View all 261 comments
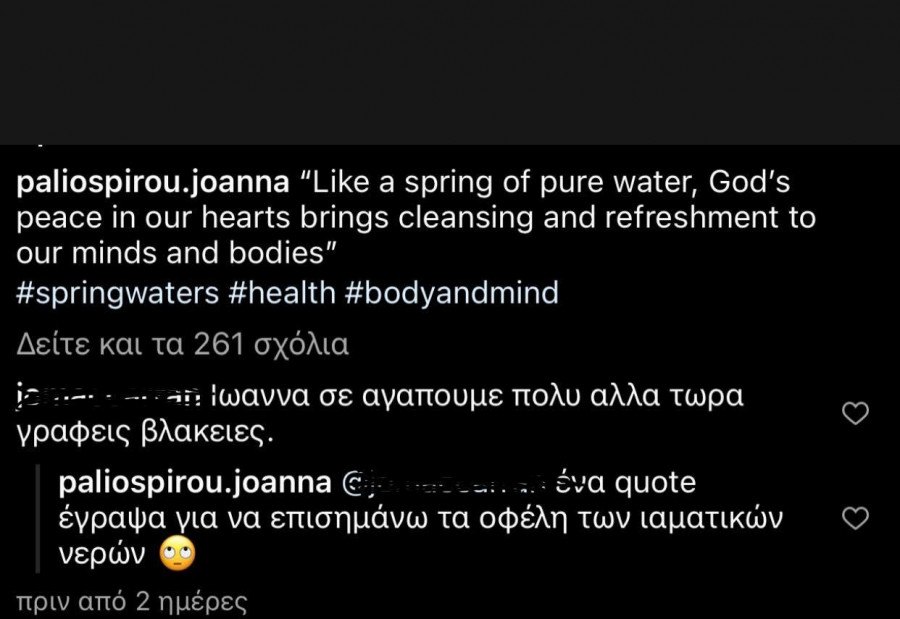 coord(183,345)
